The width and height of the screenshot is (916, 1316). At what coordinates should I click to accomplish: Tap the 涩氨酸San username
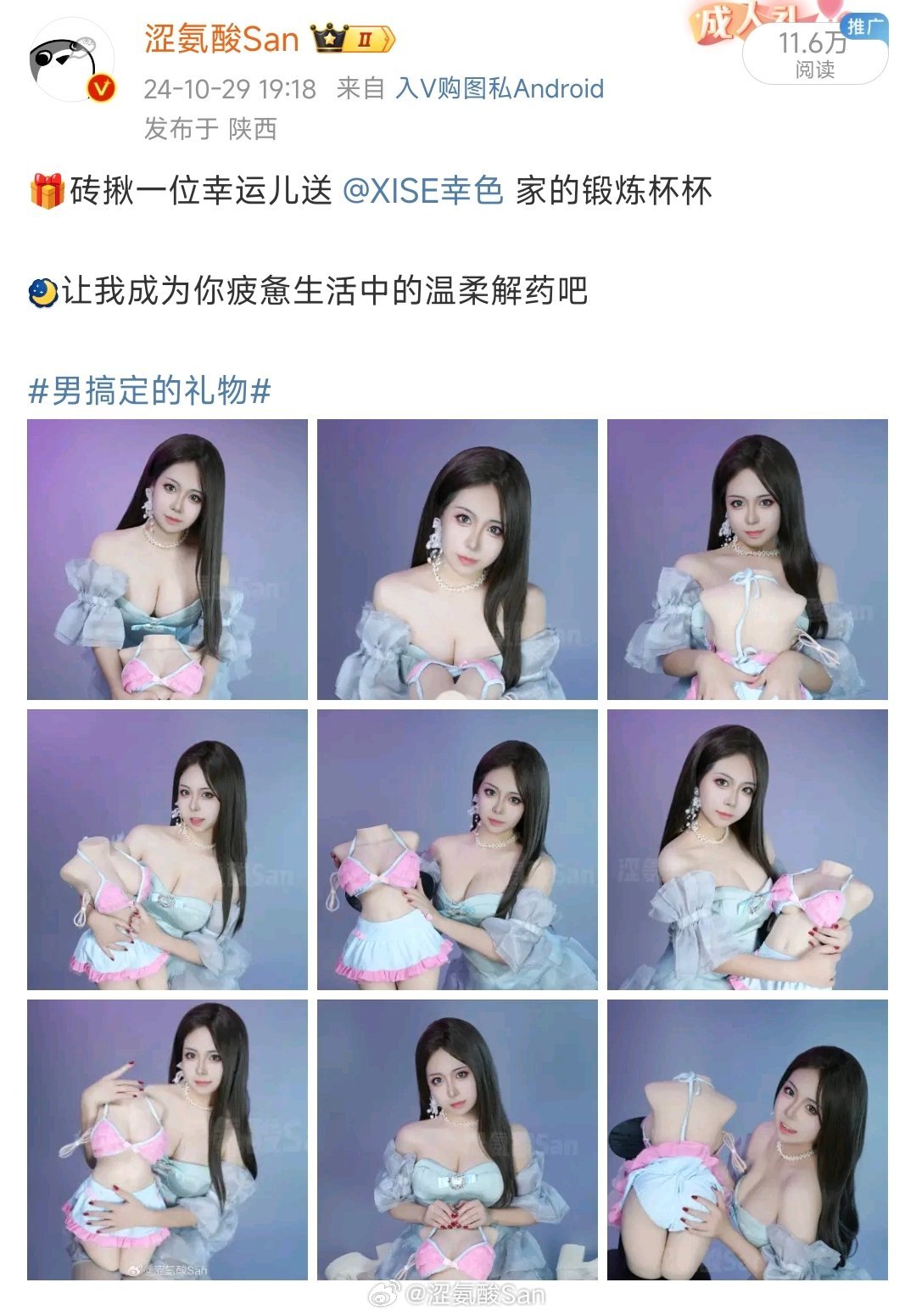click(221, 39)
